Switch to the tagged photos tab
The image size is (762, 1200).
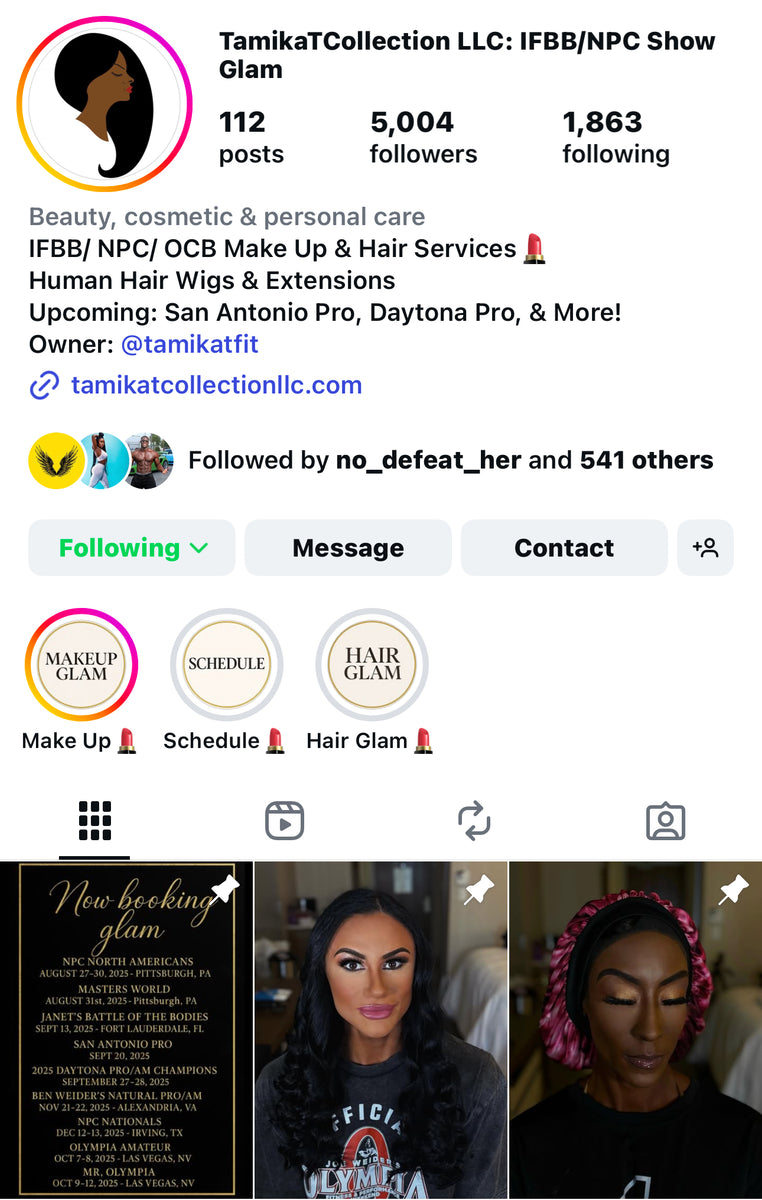point(665,822)
